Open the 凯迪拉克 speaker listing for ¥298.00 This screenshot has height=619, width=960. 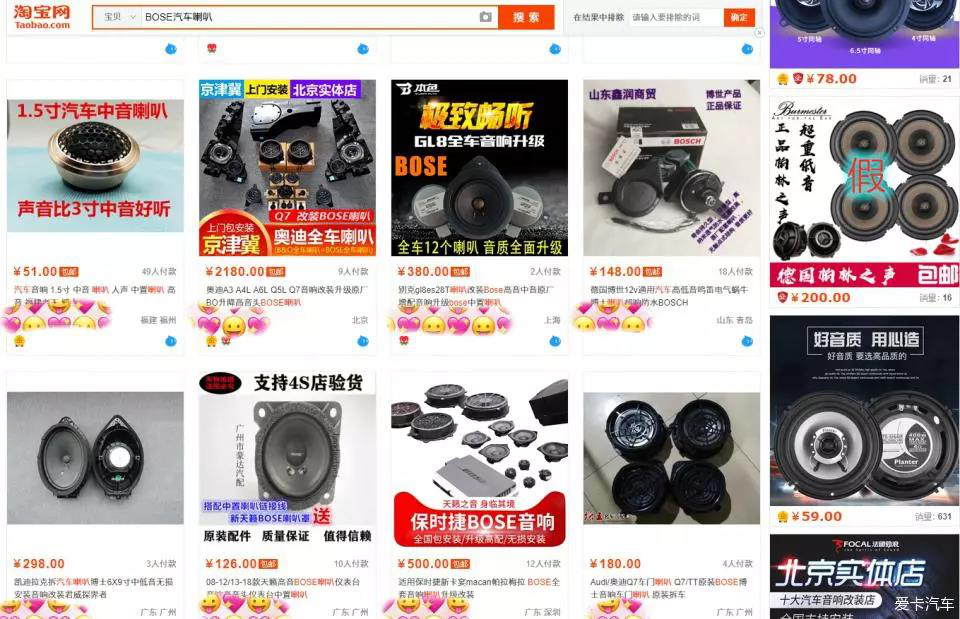pyautogui.click(x=95, y=458)
